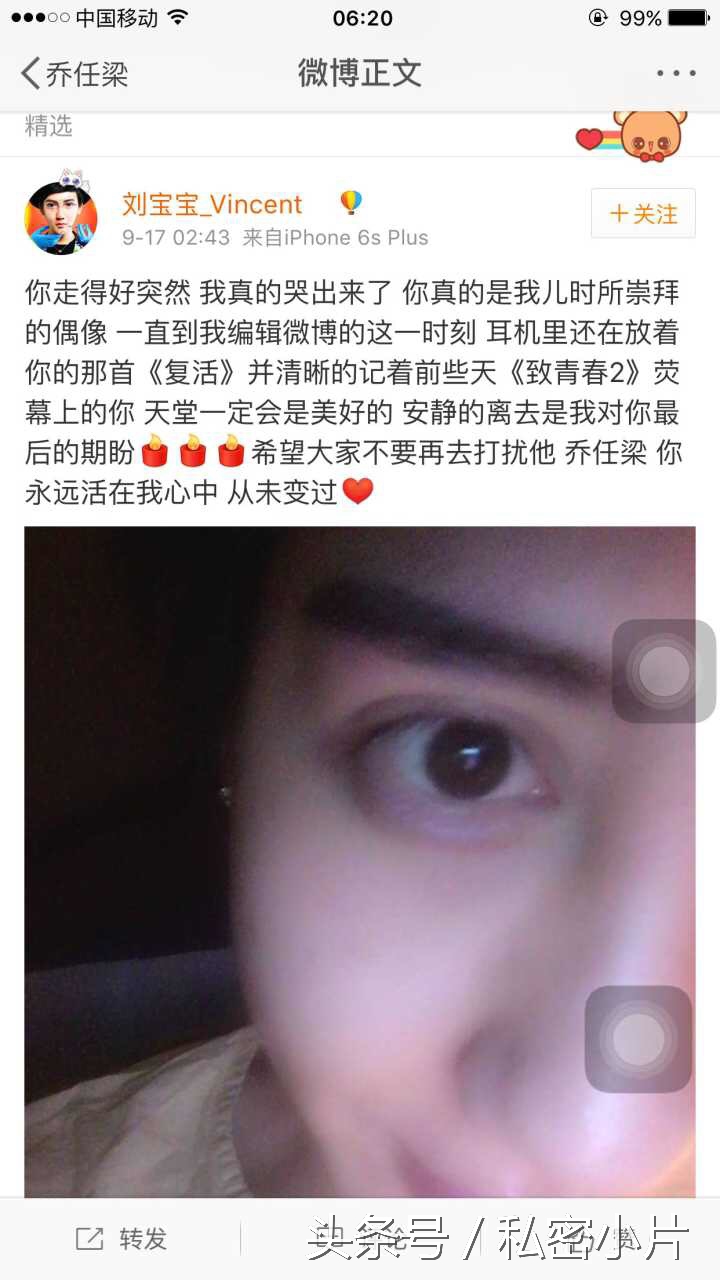
Task: Follow the user by tapping +关注
Action: pyautogui.click(x=643, y=214)
